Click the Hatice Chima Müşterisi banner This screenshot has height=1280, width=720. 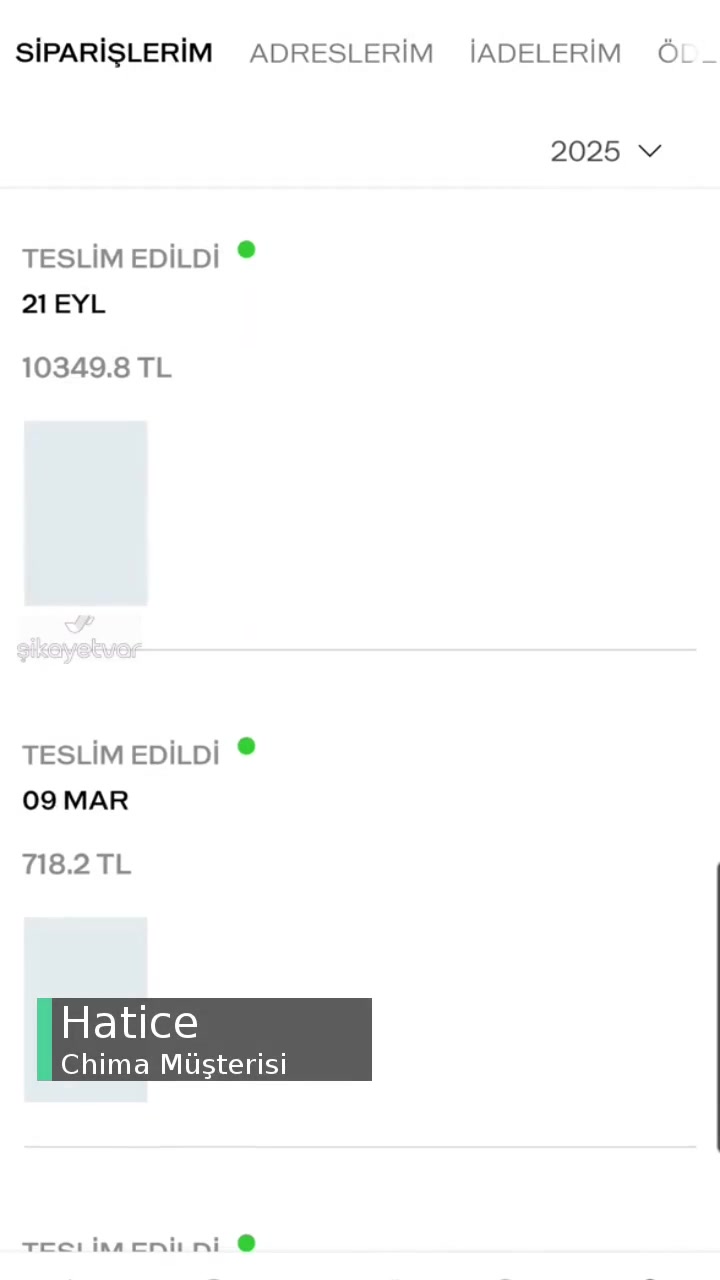click(x=204, y=1040)
